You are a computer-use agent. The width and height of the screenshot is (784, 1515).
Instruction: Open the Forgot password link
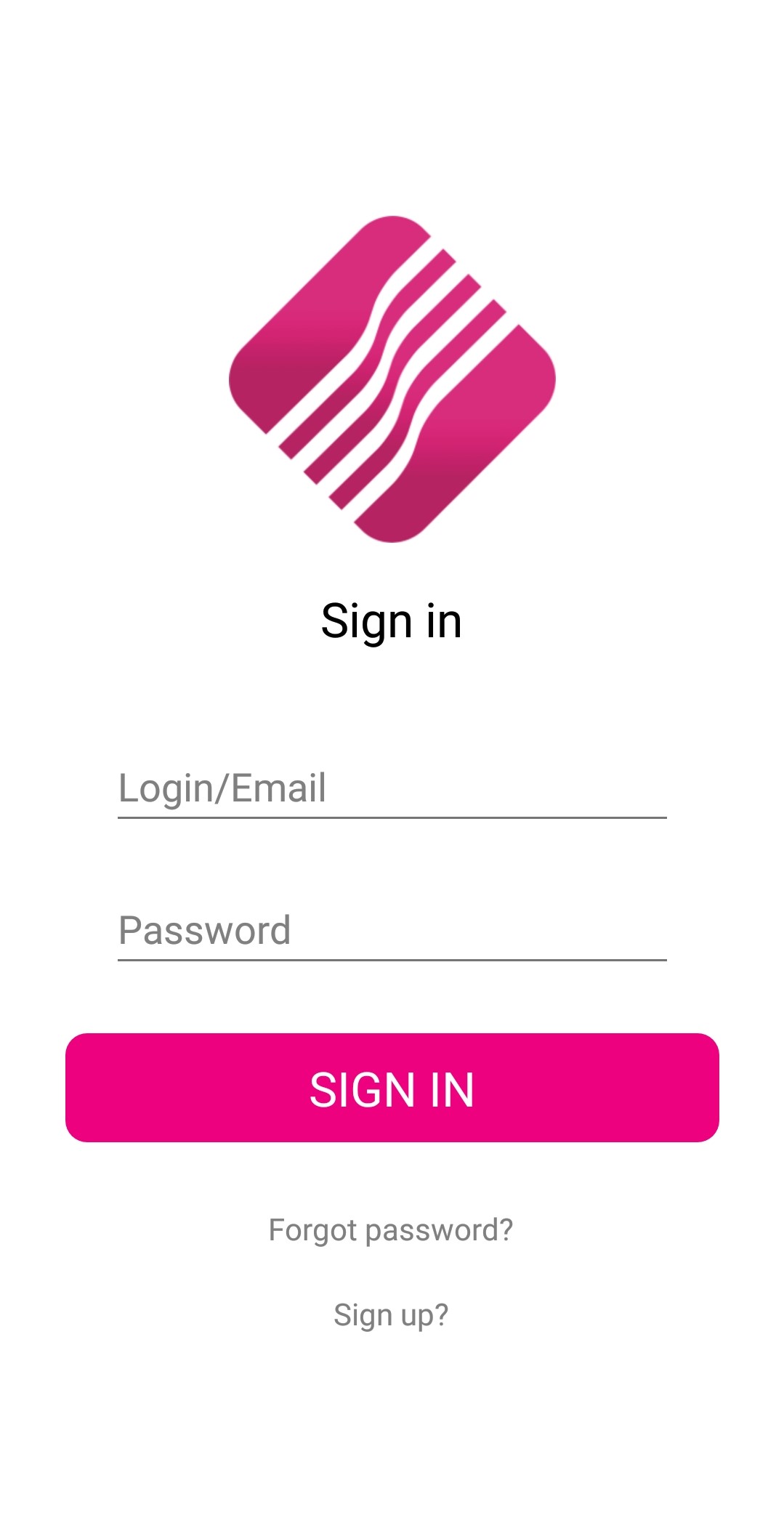391,1230
